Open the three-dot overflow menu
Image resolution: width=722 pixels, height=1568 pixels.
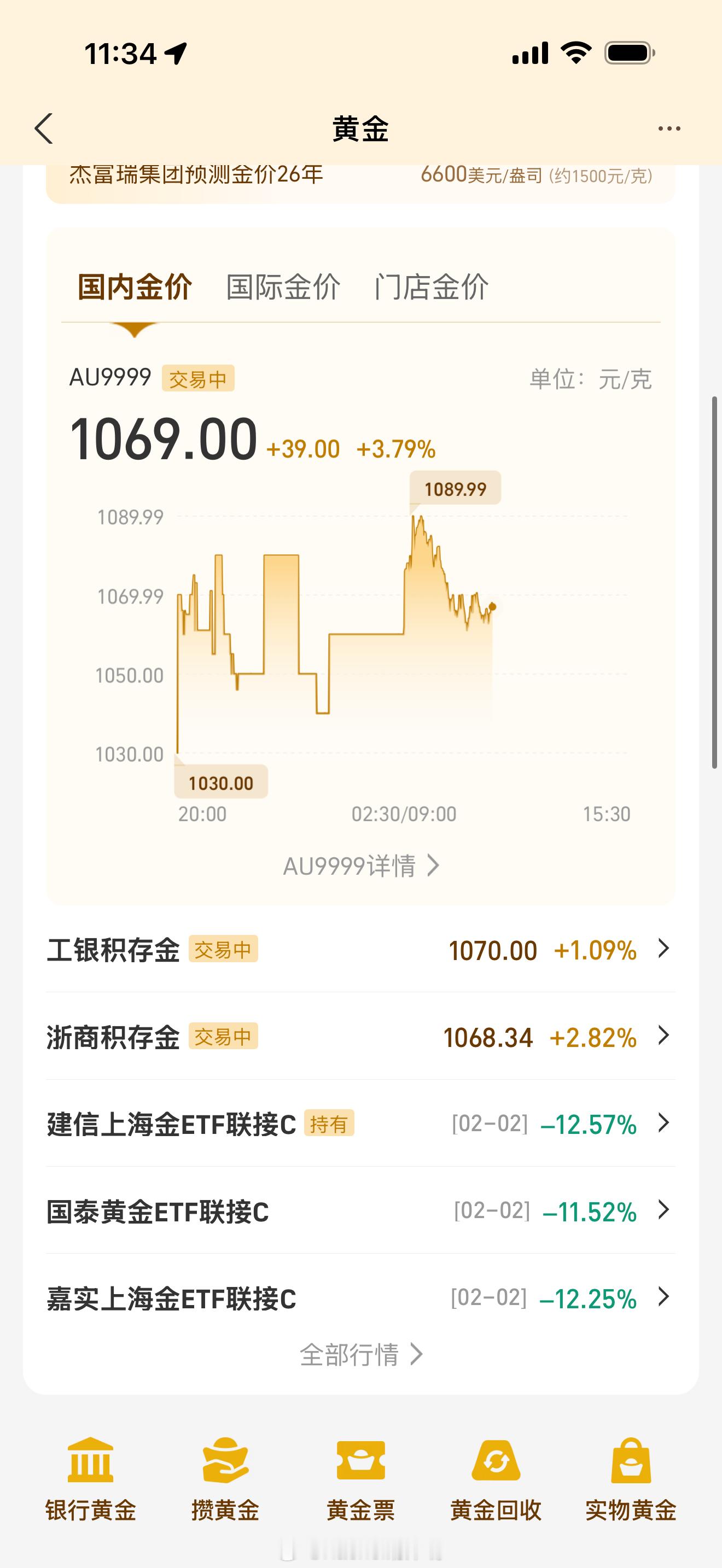click(669, 128)
